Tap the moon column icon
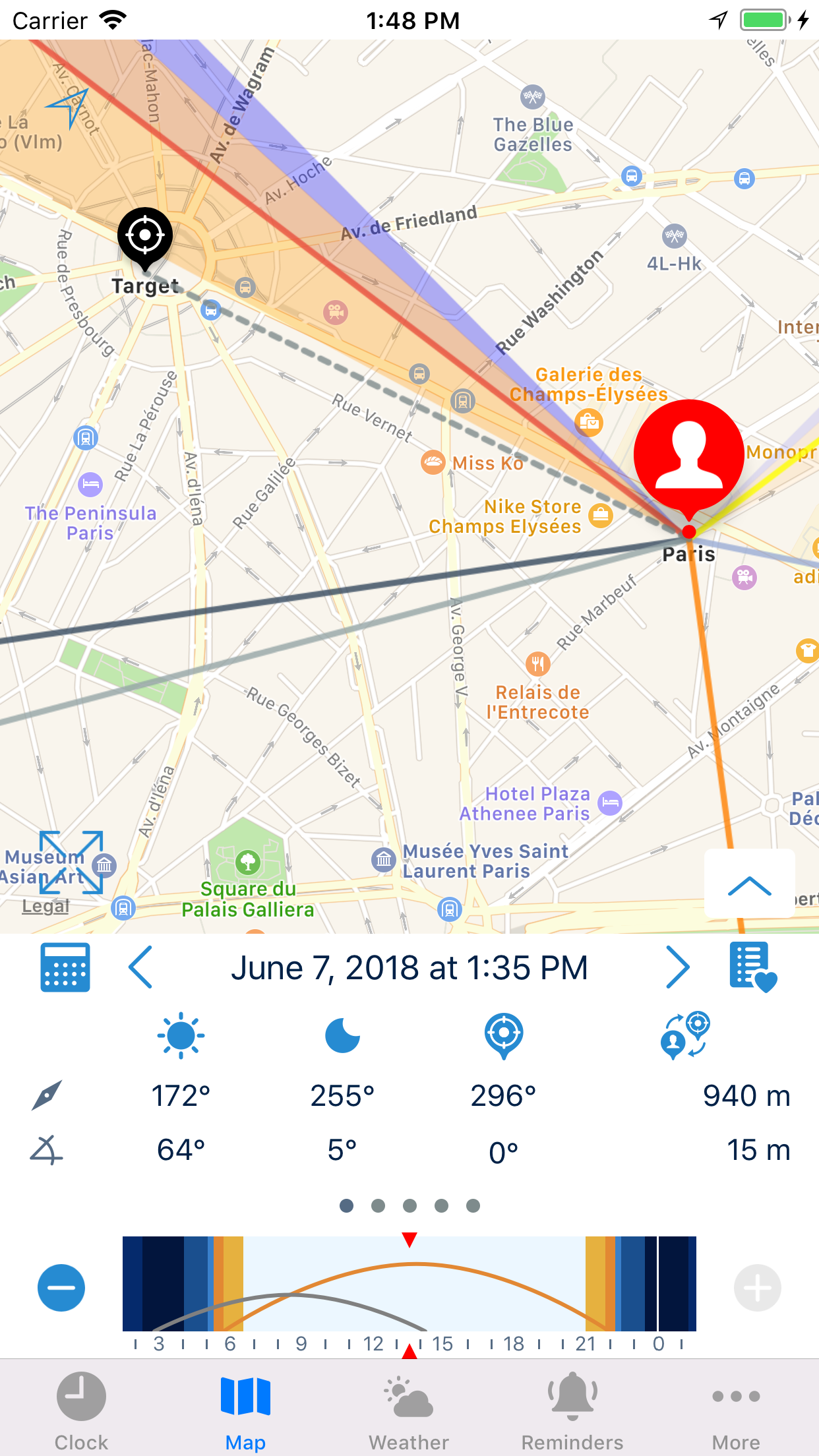The width and height of the screenshot is (819, 1456). point(342,1036)
